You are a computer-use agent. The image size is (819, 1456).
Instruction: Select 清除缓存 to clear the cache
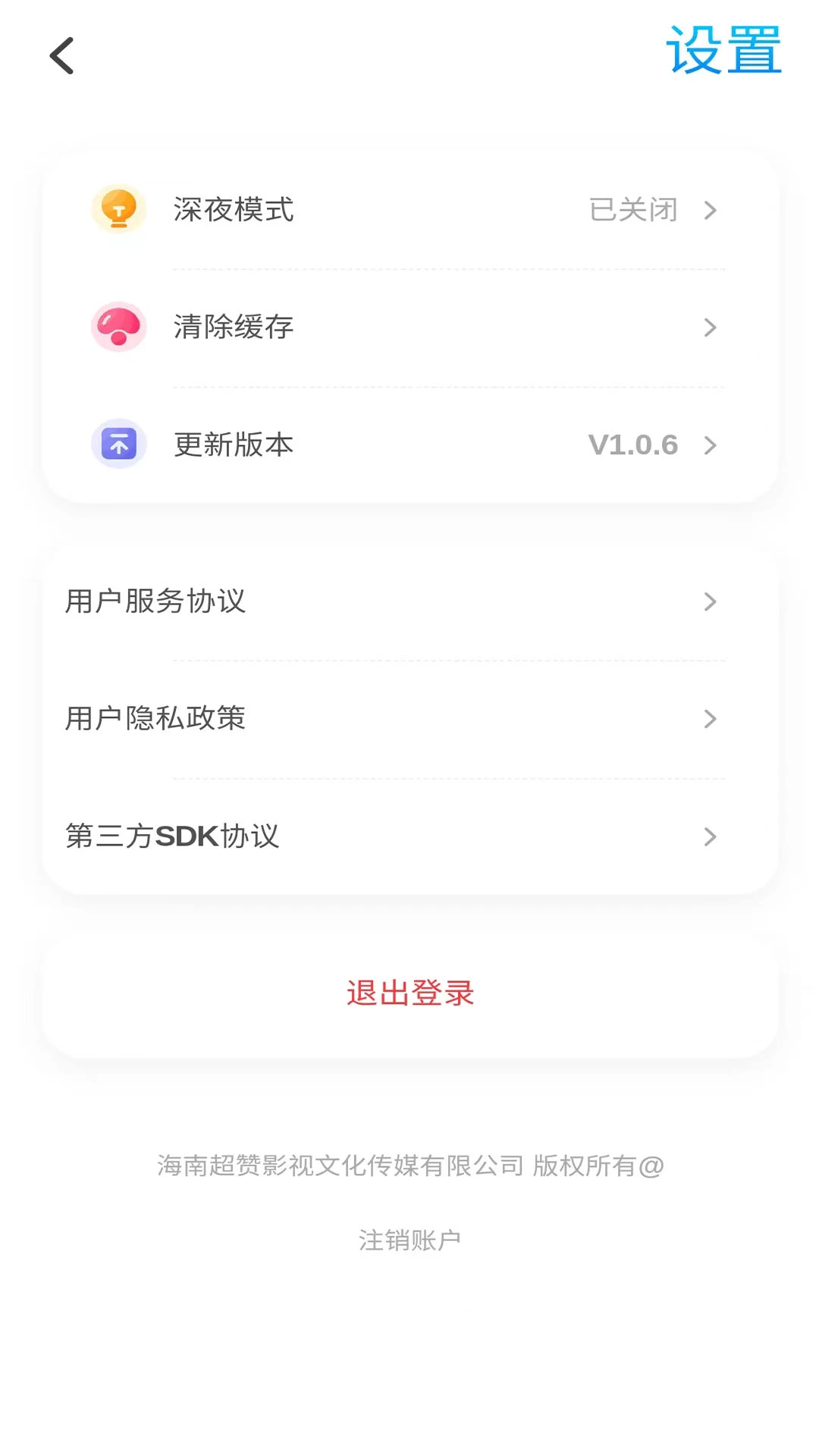409,328
